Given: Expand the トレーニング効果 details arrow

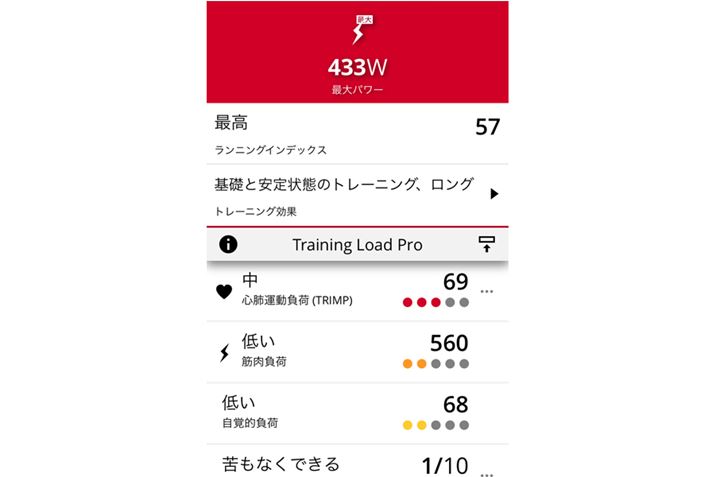Looking at the screenshot, I should pos(493,194).
